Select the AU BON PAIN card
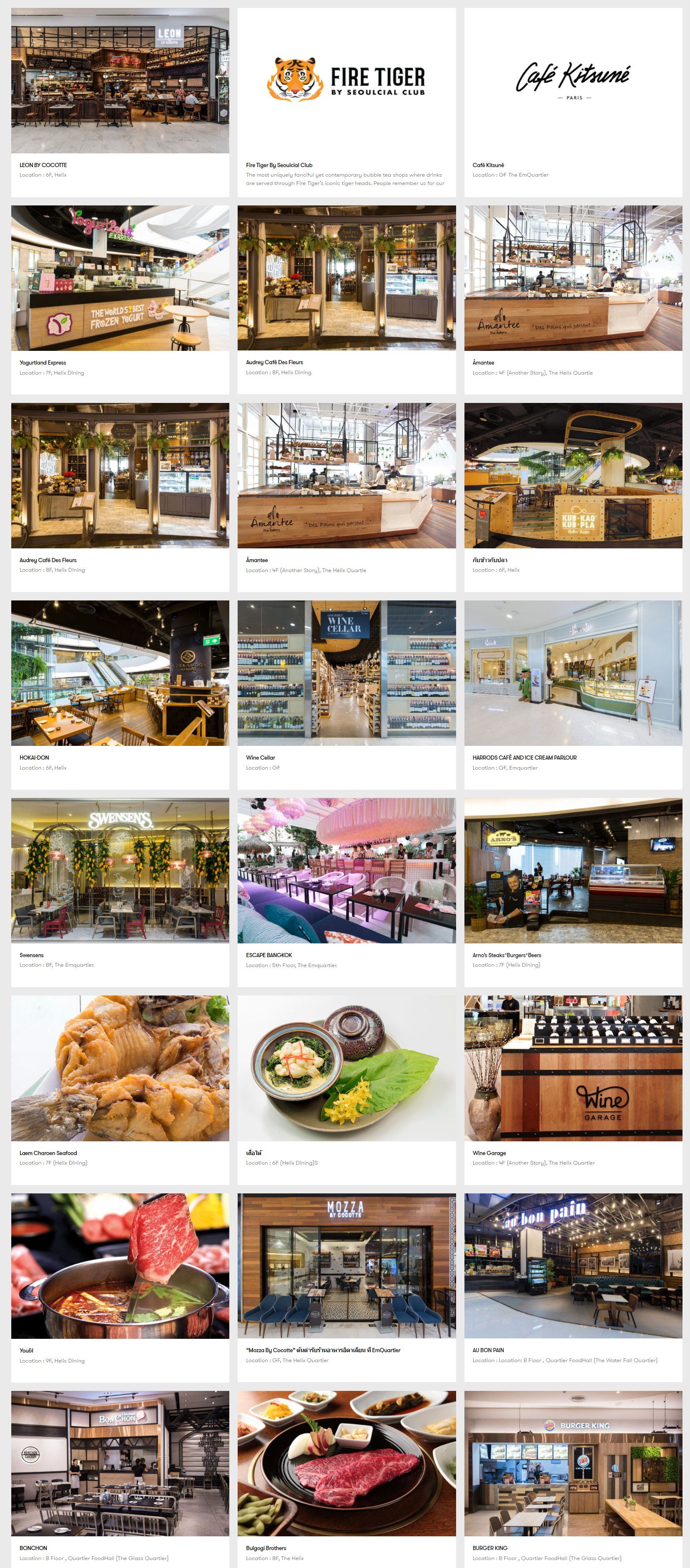This screenshot has height=1568, width=690. [x=572, y=1265]
